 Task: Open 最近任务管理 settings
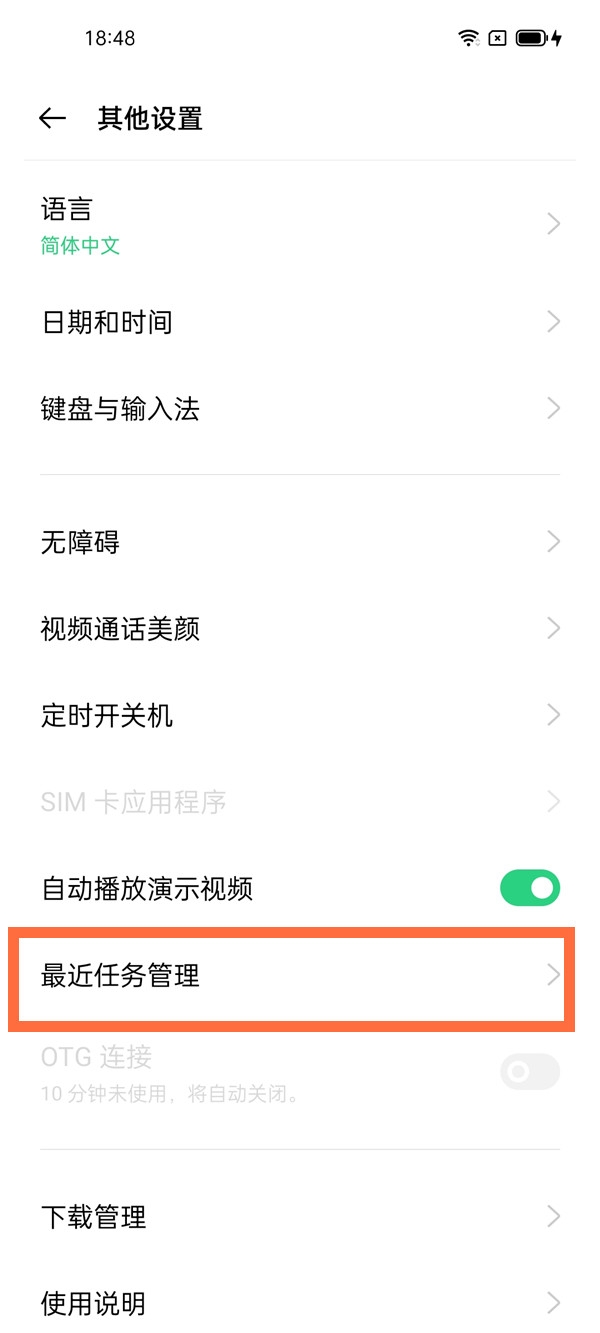(300, 975)
